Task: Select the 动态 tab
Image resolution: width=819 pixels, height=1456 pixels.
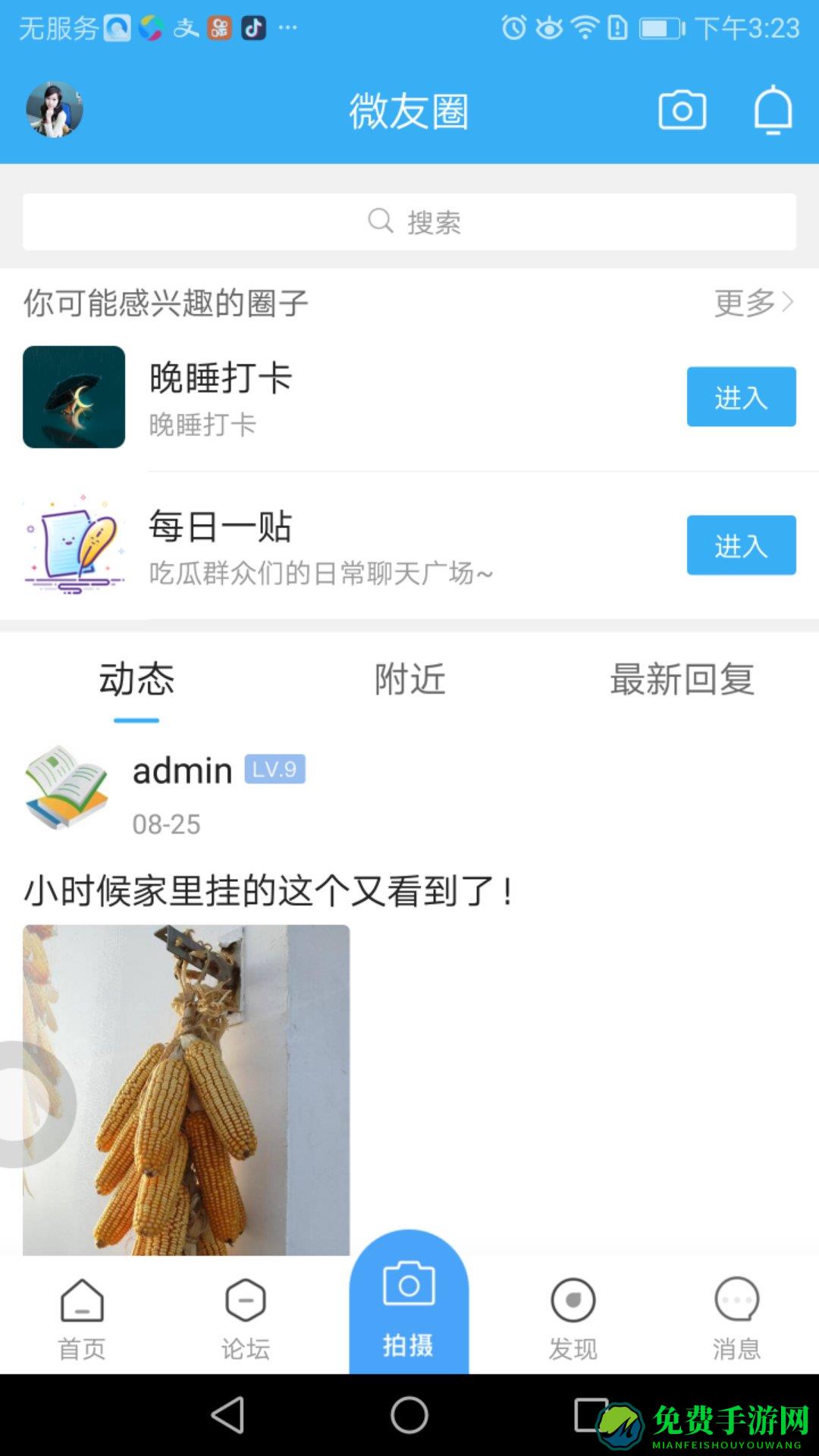Action: pos(136,680)
